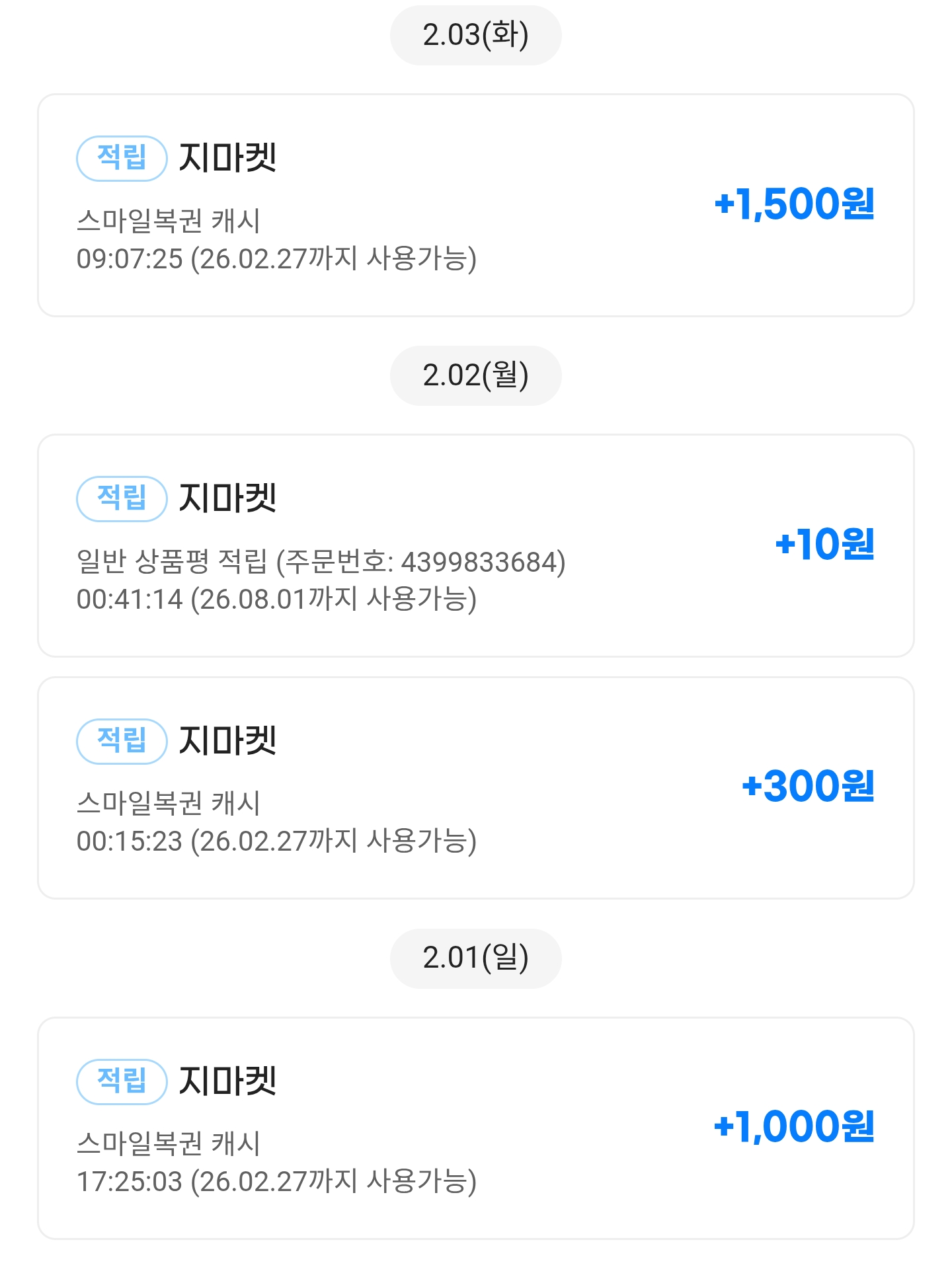This screenshot has width=952, height=1277.
Task: View the +1,000원 스마일복권 캐시 entry
Action: point(476,1128)
